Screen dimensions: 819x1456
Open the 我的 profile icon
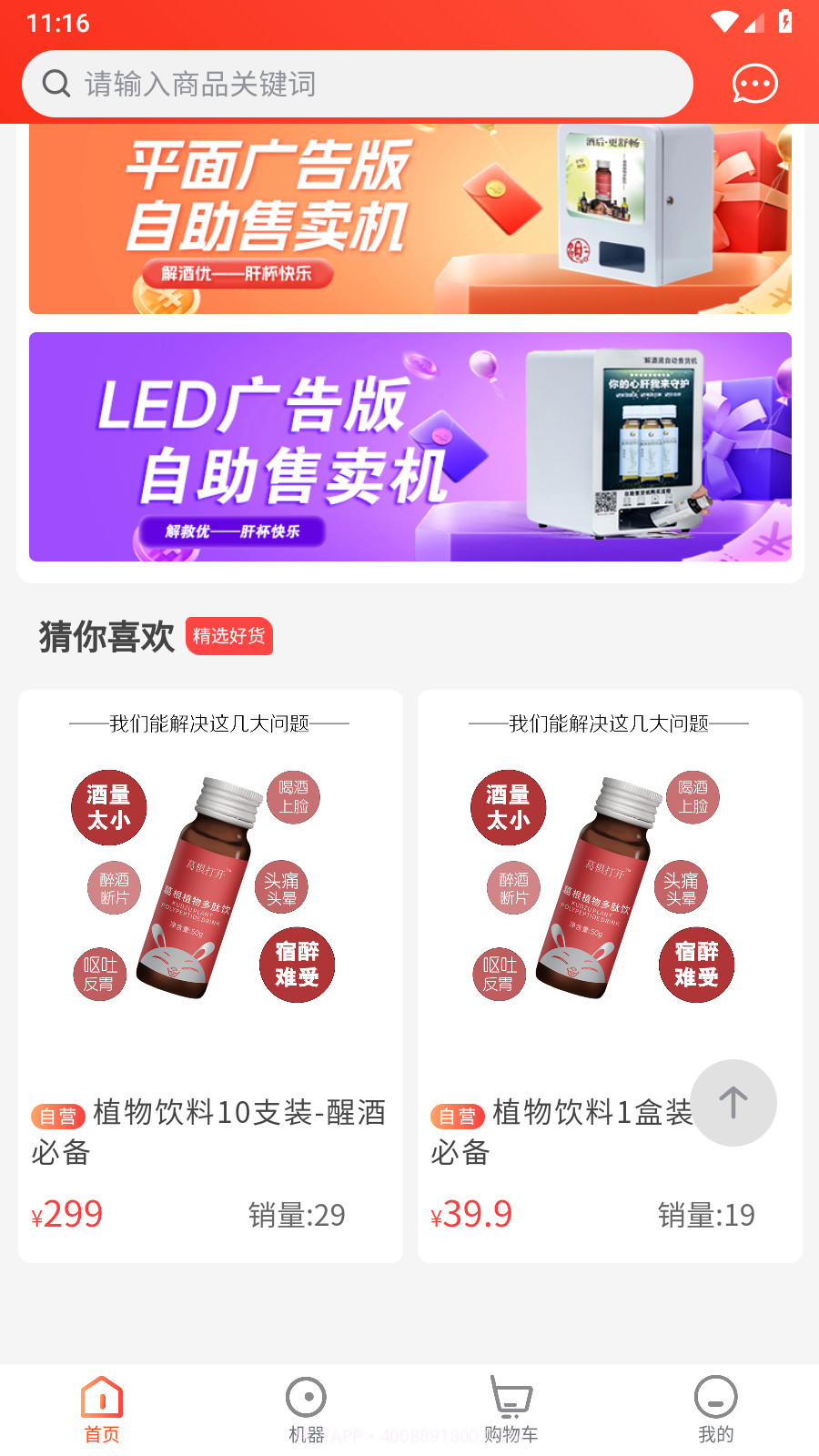pos(716,1396)
